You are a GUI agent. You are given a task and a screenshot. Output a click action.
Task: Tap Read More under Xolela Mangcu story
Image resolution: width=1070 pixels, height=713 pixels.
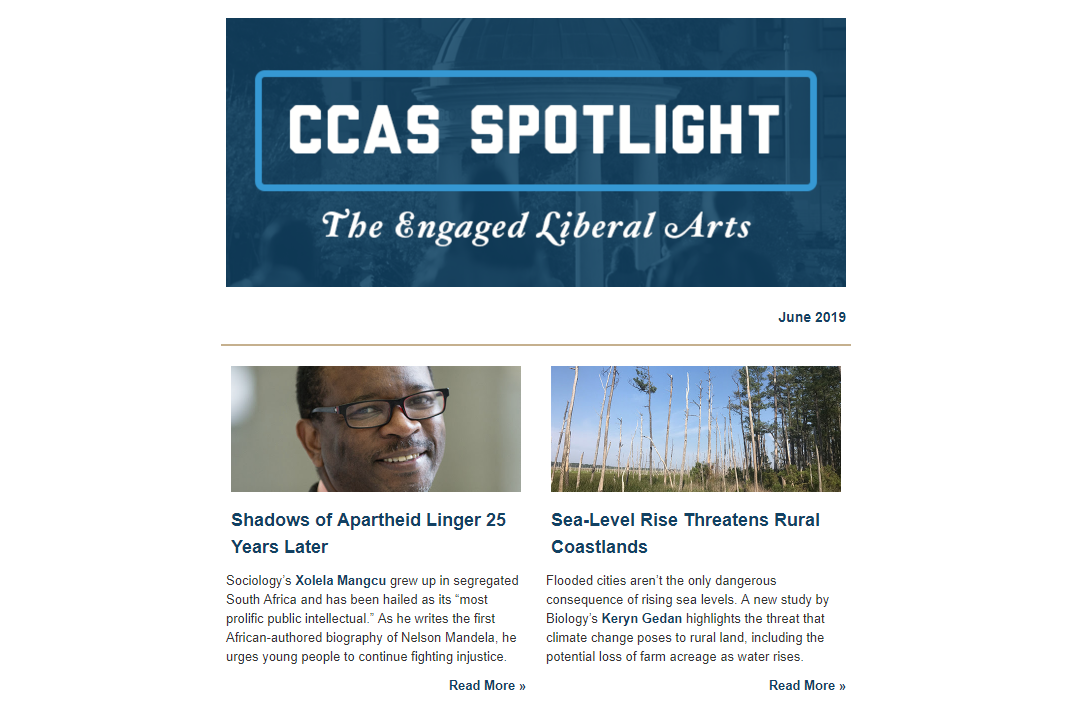487,685
